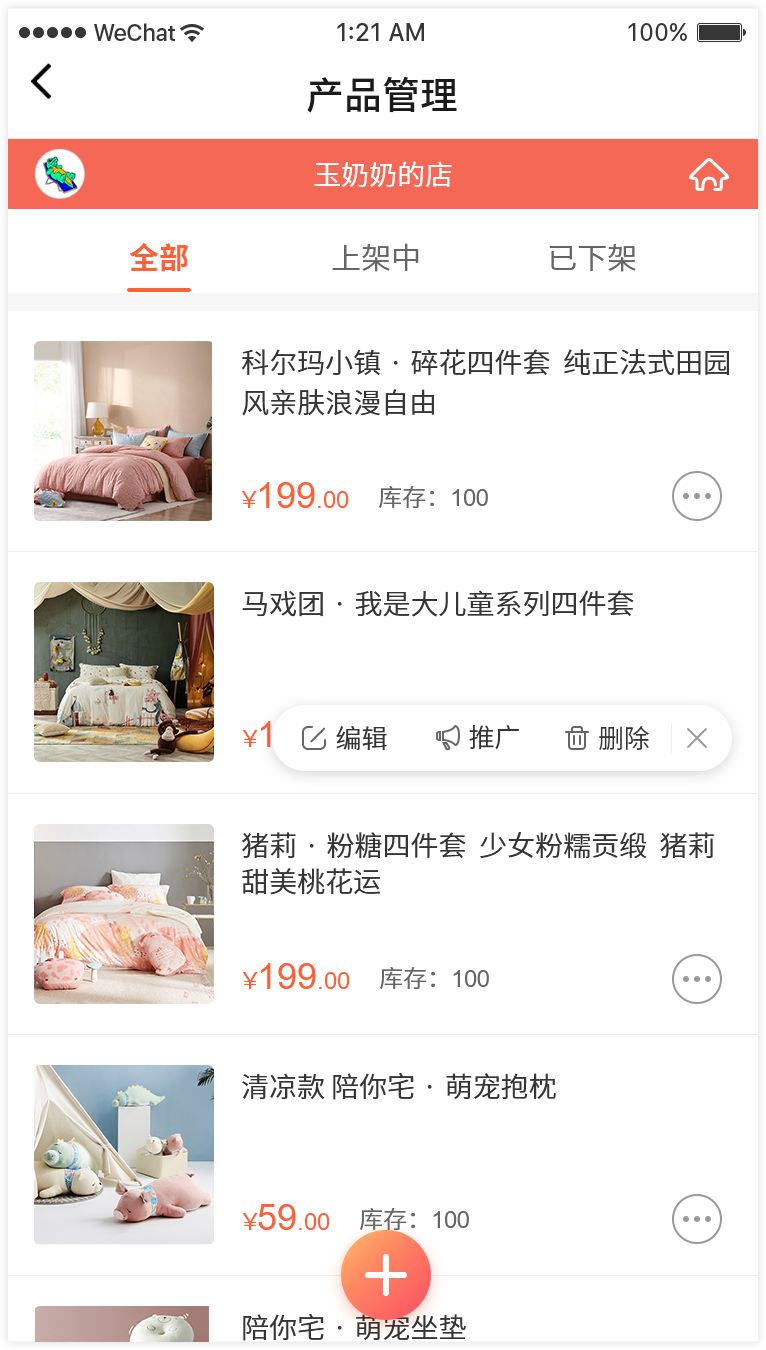Open the 猪莉 粉糖四件套 product image

(x=123, y=913)
